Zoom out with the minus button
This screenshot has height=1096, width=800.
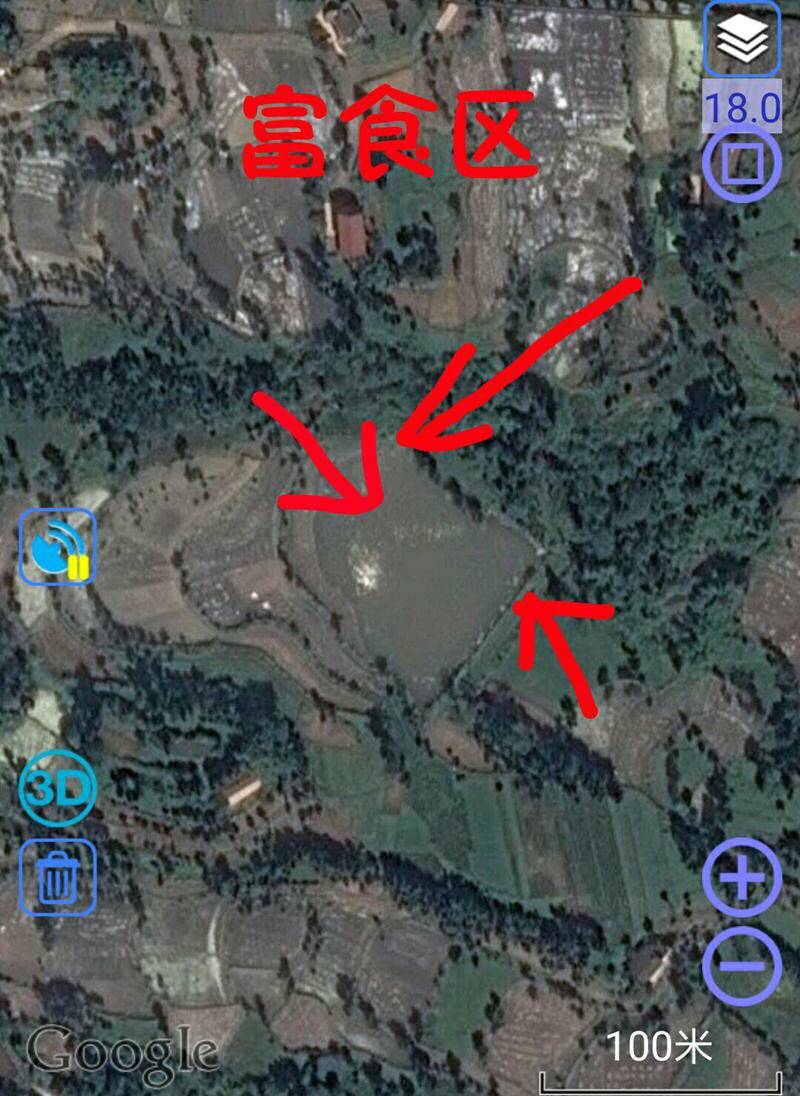[x=742, y=965]
